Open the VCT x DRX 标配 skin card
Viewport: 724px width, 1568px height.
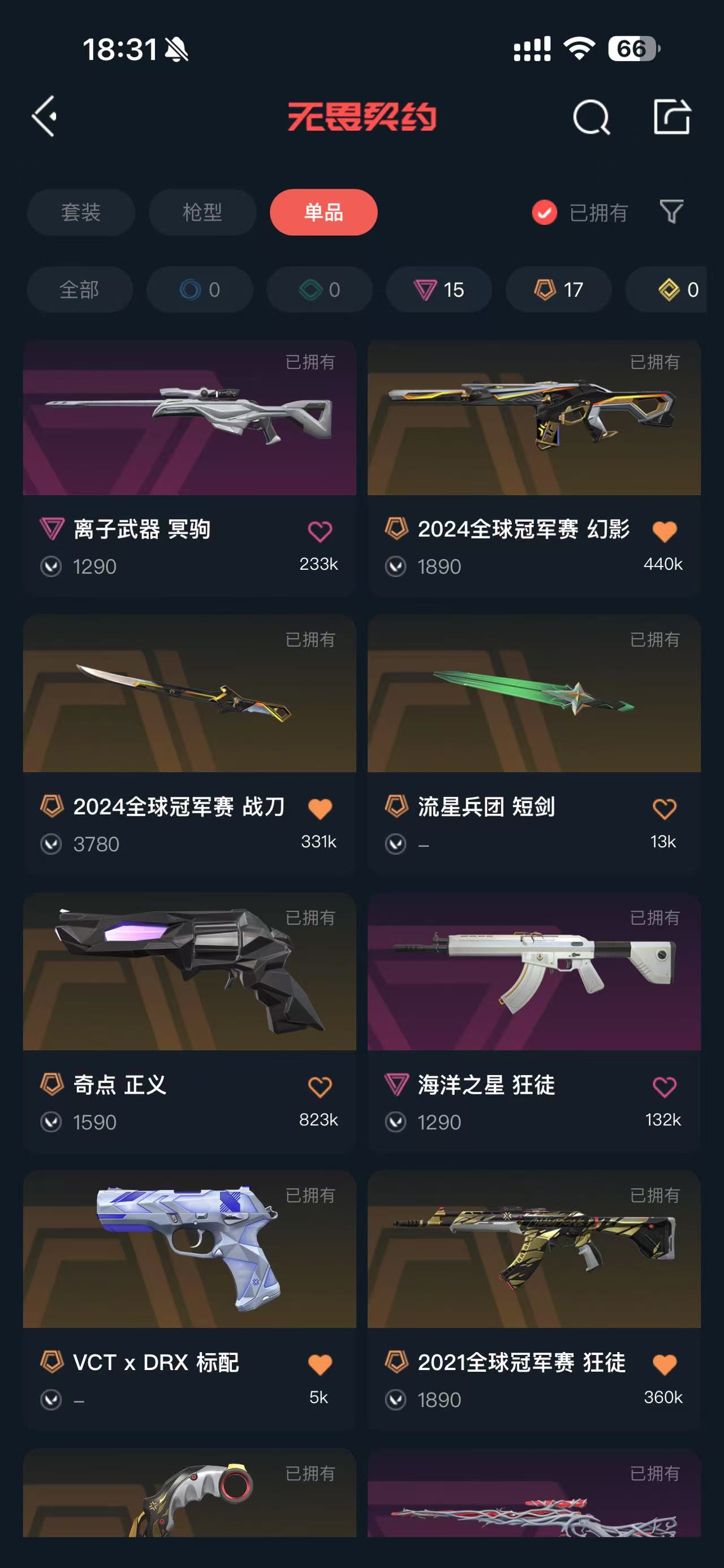click(x=189, y=1250)
